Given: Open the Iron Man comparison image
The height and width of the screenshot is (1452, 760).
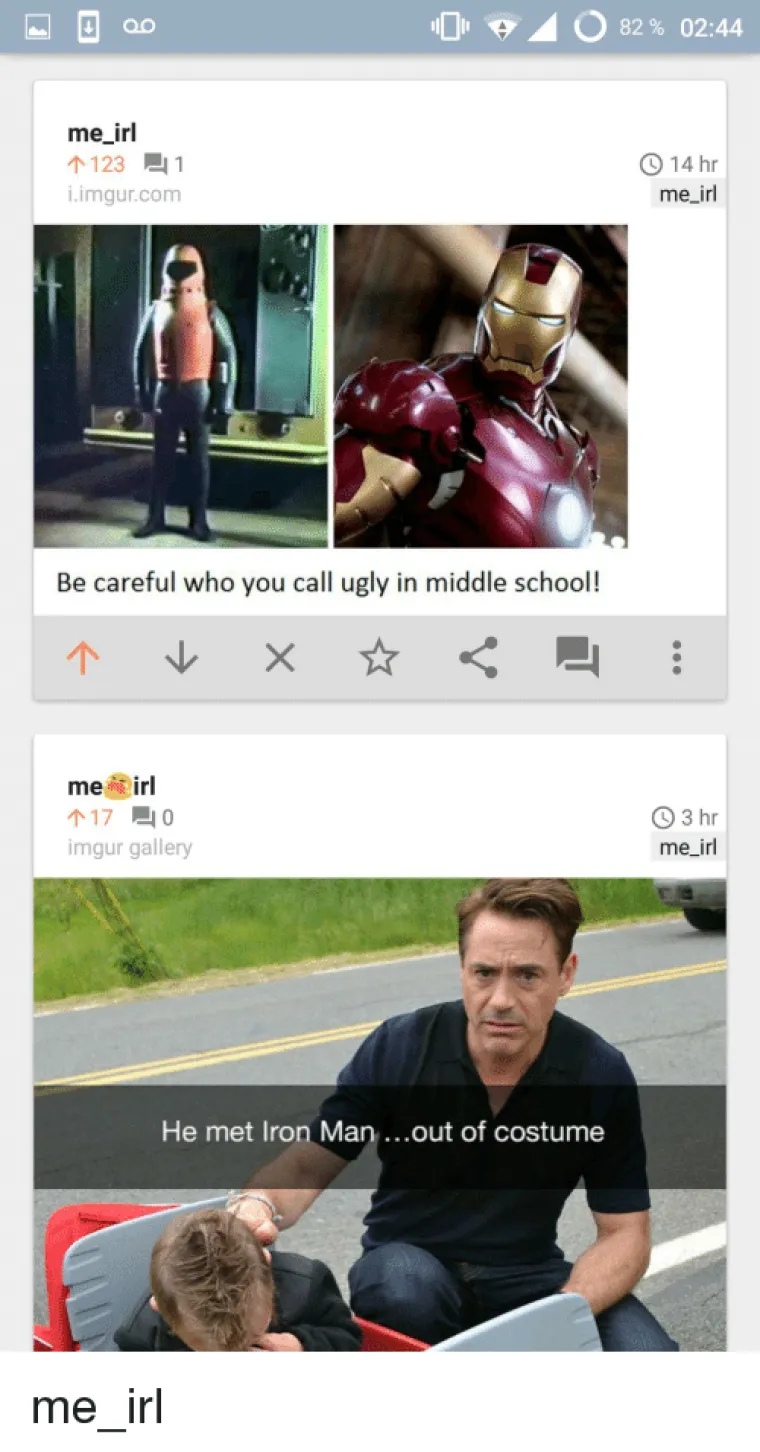Looking at the screenshot, I should point(330,386).
